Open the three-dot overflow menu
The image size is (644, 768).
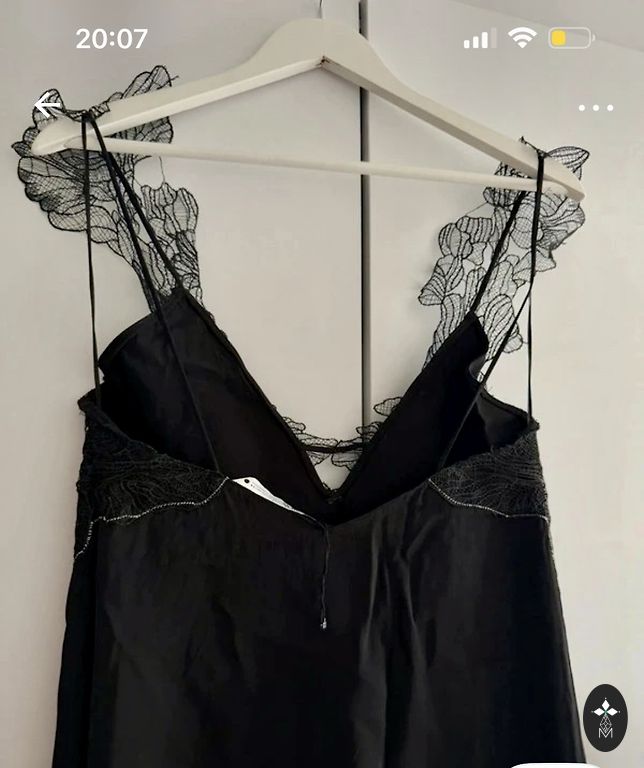[595, 107]
